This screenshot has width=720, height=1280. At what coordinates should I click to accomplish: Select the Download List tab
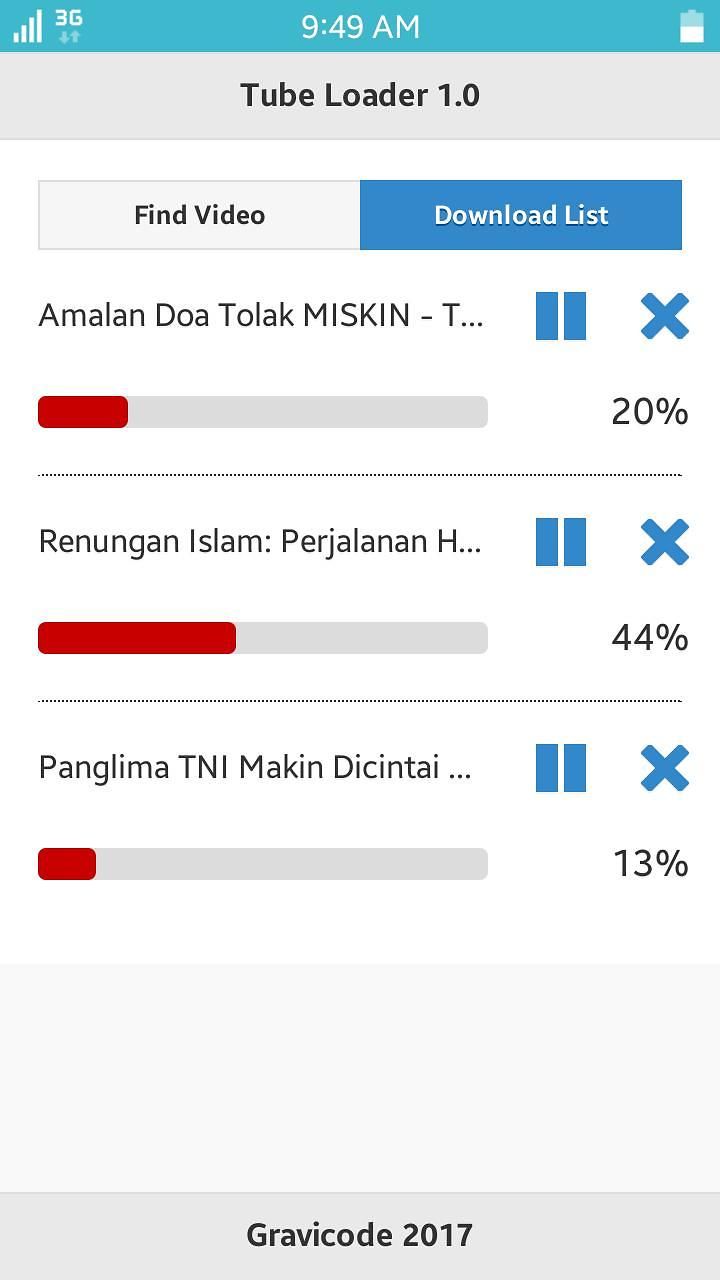point(521,215)
